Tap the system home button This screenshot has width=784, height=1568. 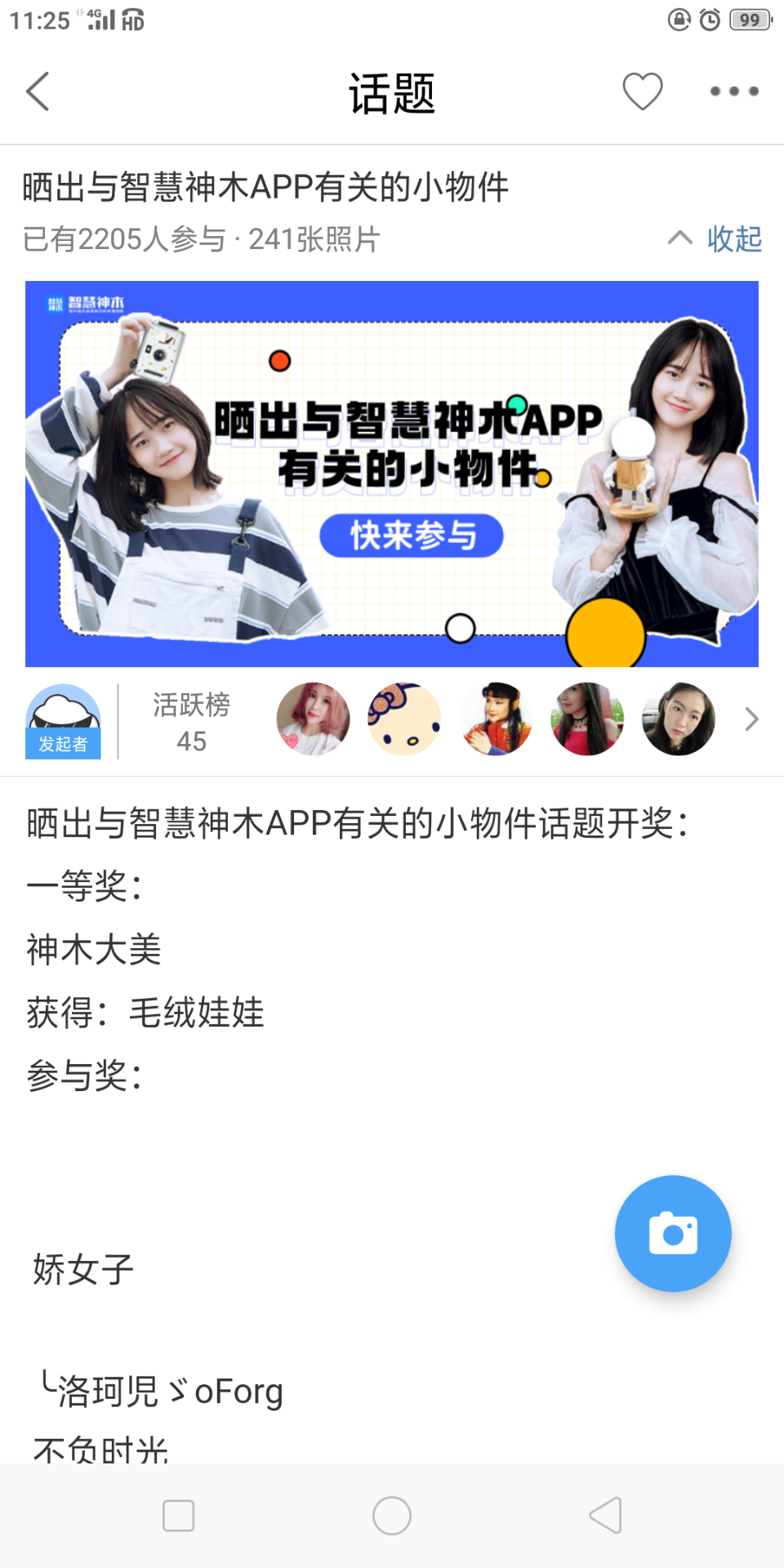pos(392,1516)
